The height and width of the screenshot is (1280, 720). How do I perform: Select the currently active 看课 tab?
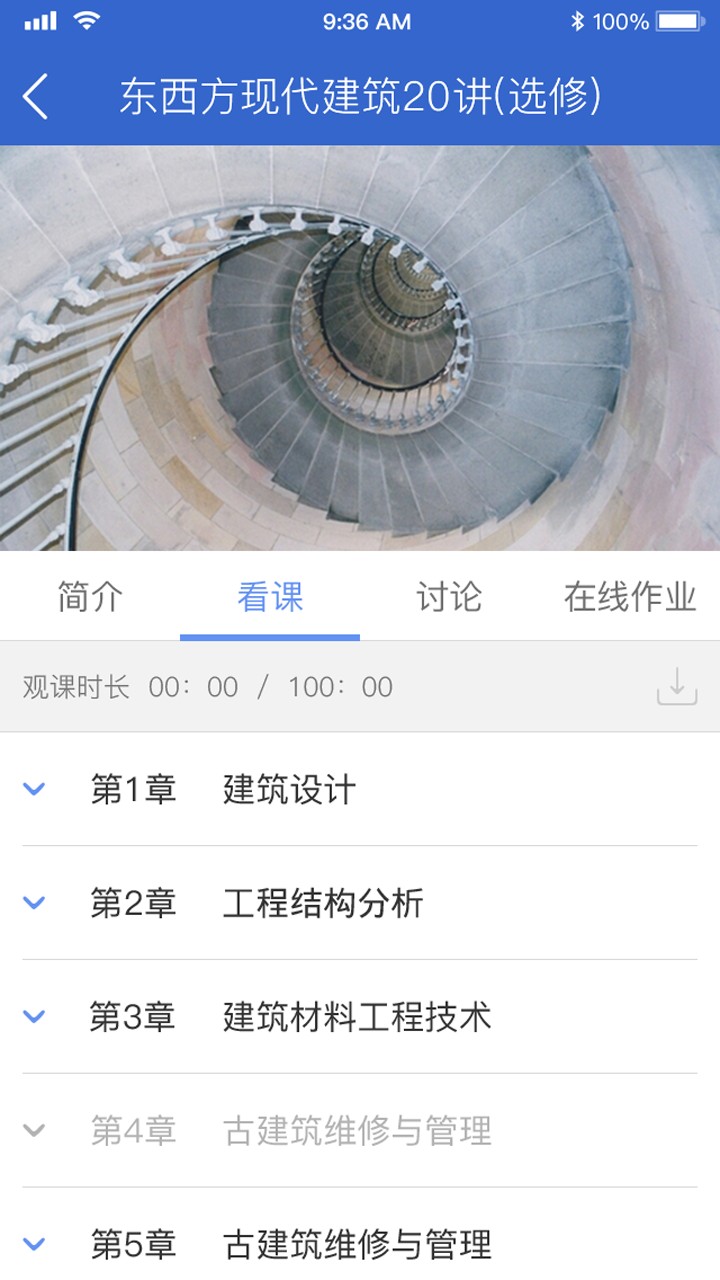pos(269,597)
